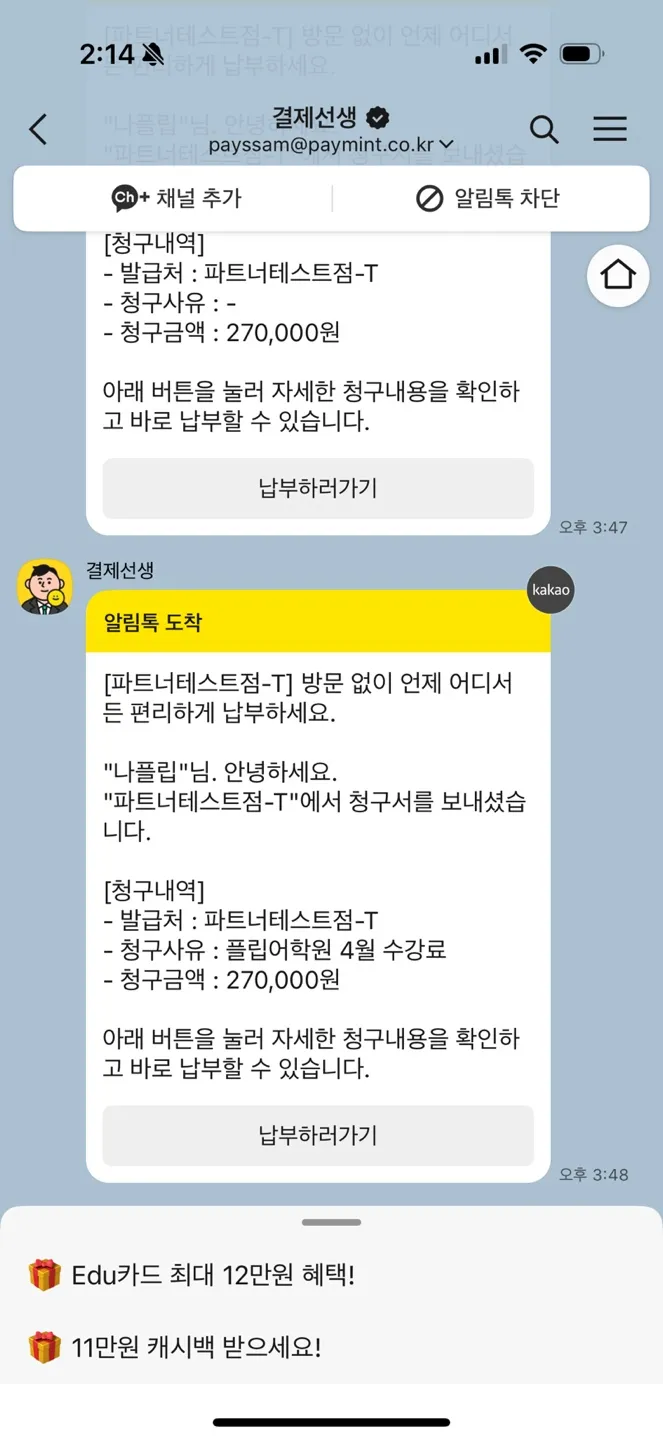The height and width of the screenshot is (1440, 663).
Task: Search within this chat
Action: tap(544, 129)
